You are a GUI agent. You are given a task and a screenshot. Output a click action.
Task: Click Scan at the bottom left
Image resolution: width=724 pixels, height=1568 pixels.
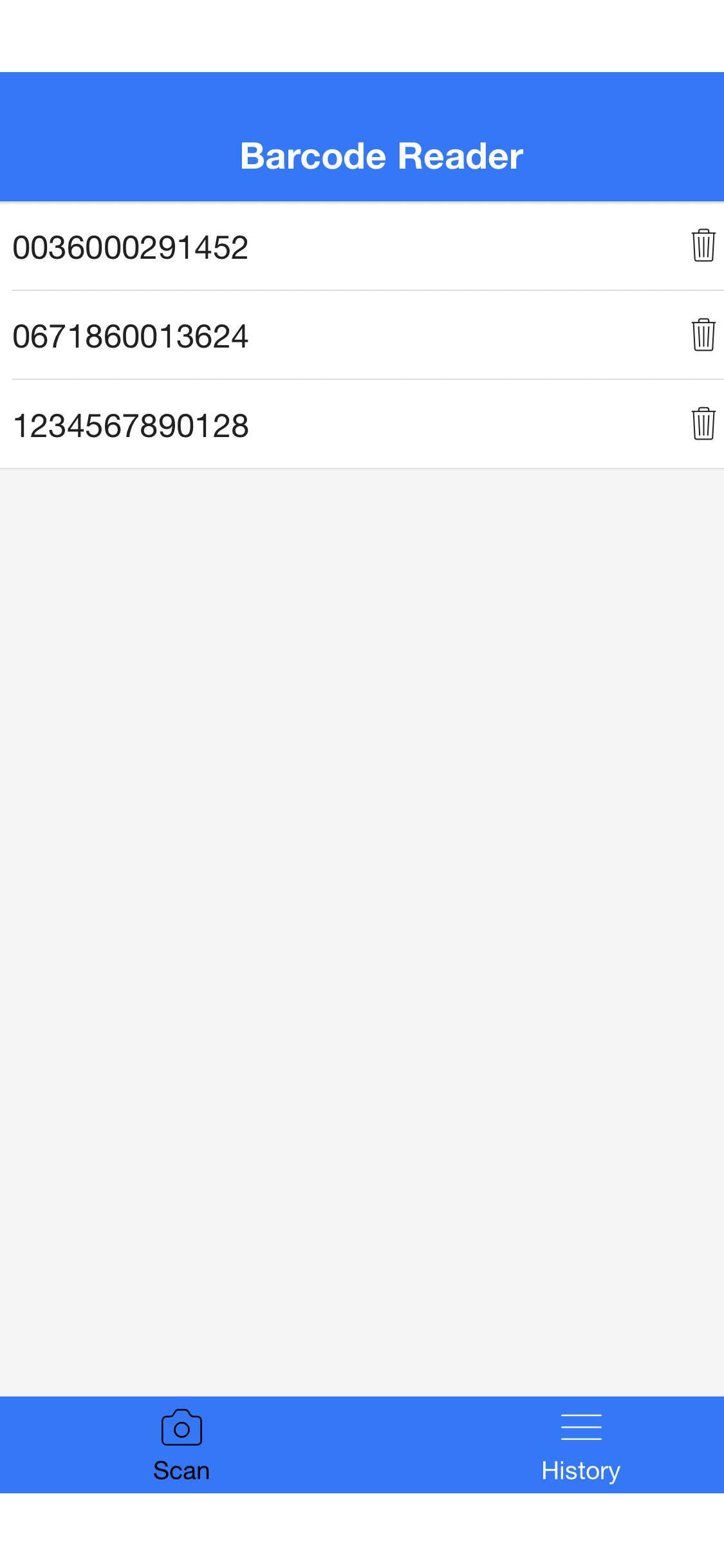pyautogui.click(x=181, y=1470)
